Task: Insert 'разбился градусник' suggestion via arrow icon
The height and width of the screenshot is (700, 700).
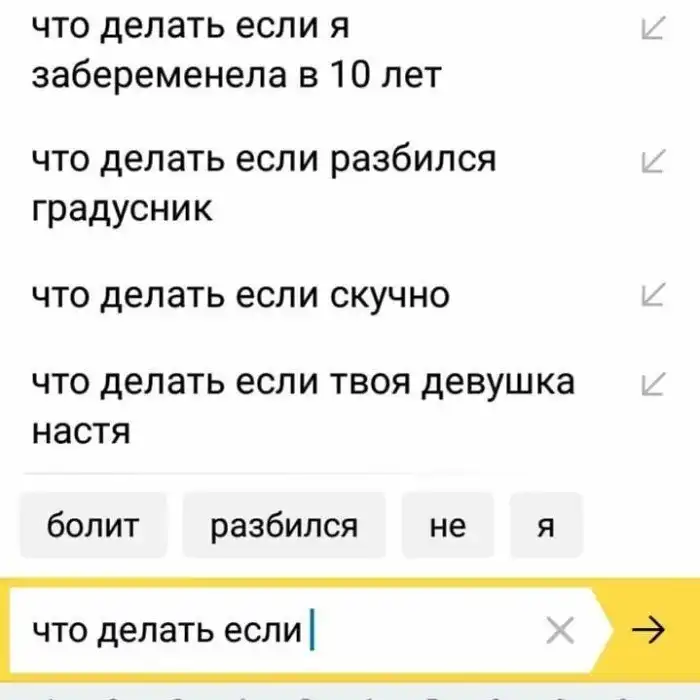Action: point(652,160)
